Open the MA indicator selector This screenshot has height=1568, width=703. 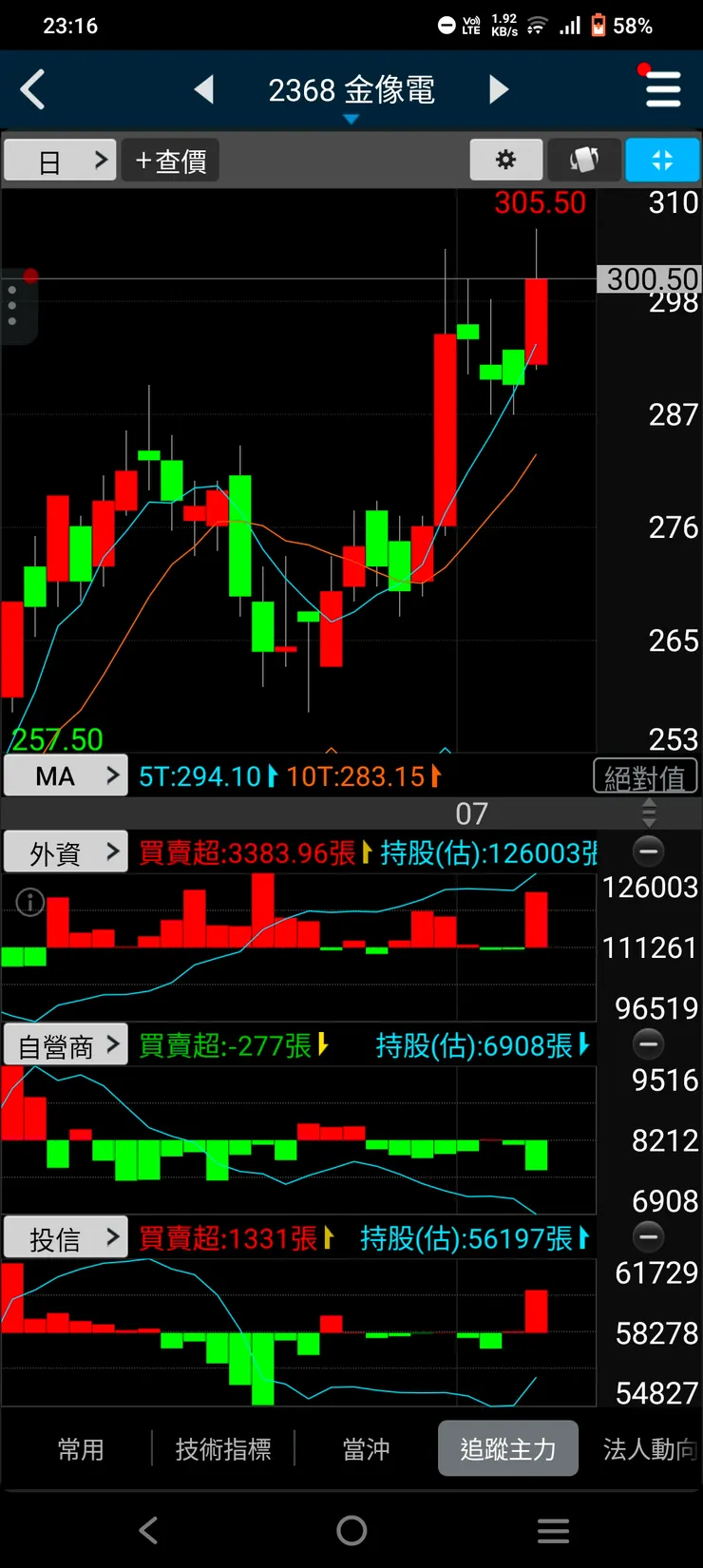66,775
